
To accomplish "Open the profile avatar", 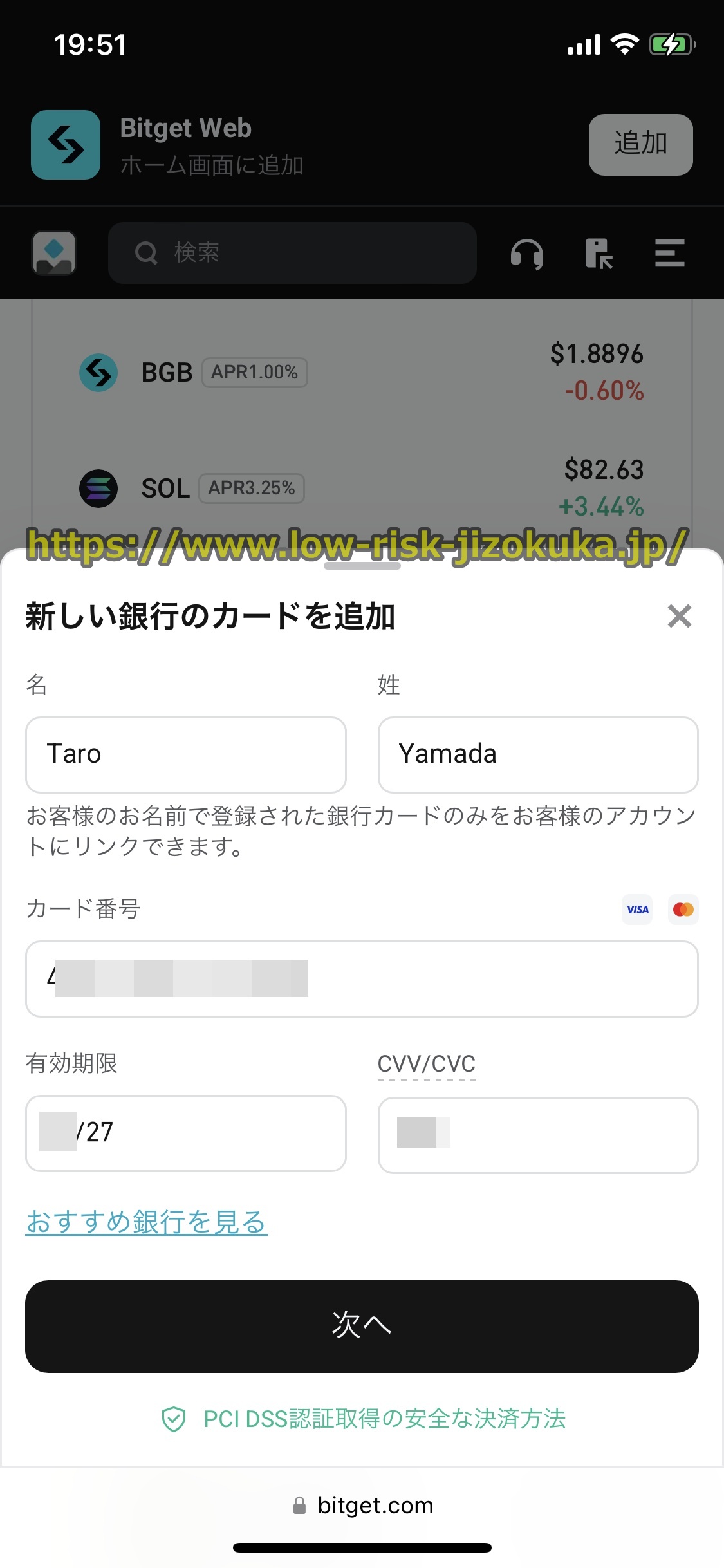I will click(x=54, y=252).
